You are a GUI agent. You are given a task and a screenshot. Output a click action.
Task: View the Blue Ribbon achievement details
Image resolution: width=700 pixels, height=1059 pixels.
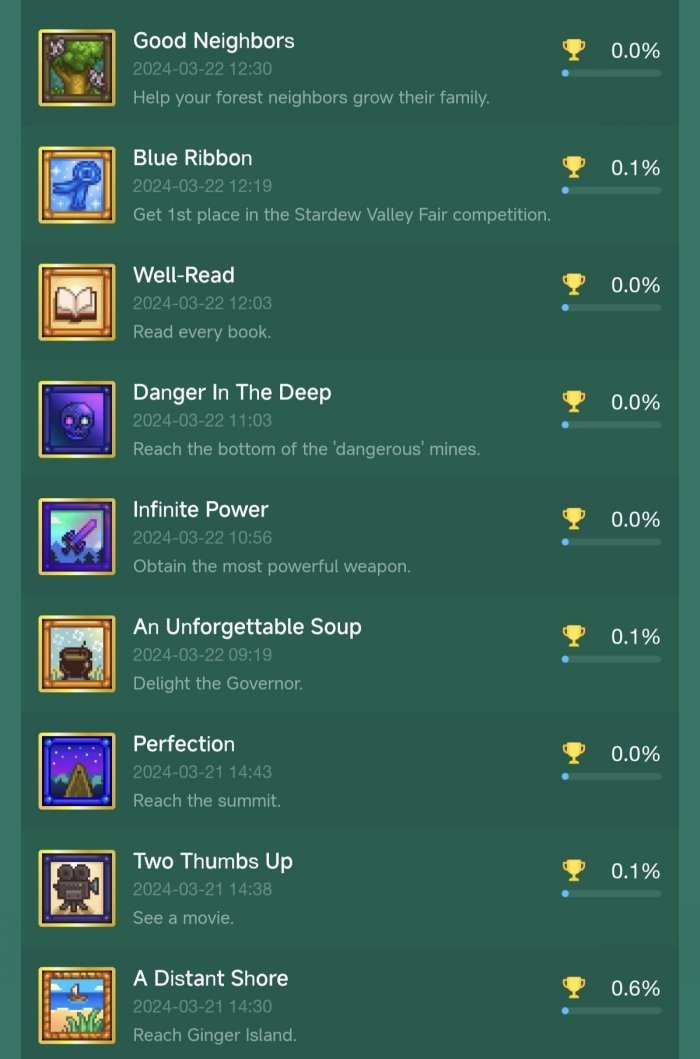[192, 159]
